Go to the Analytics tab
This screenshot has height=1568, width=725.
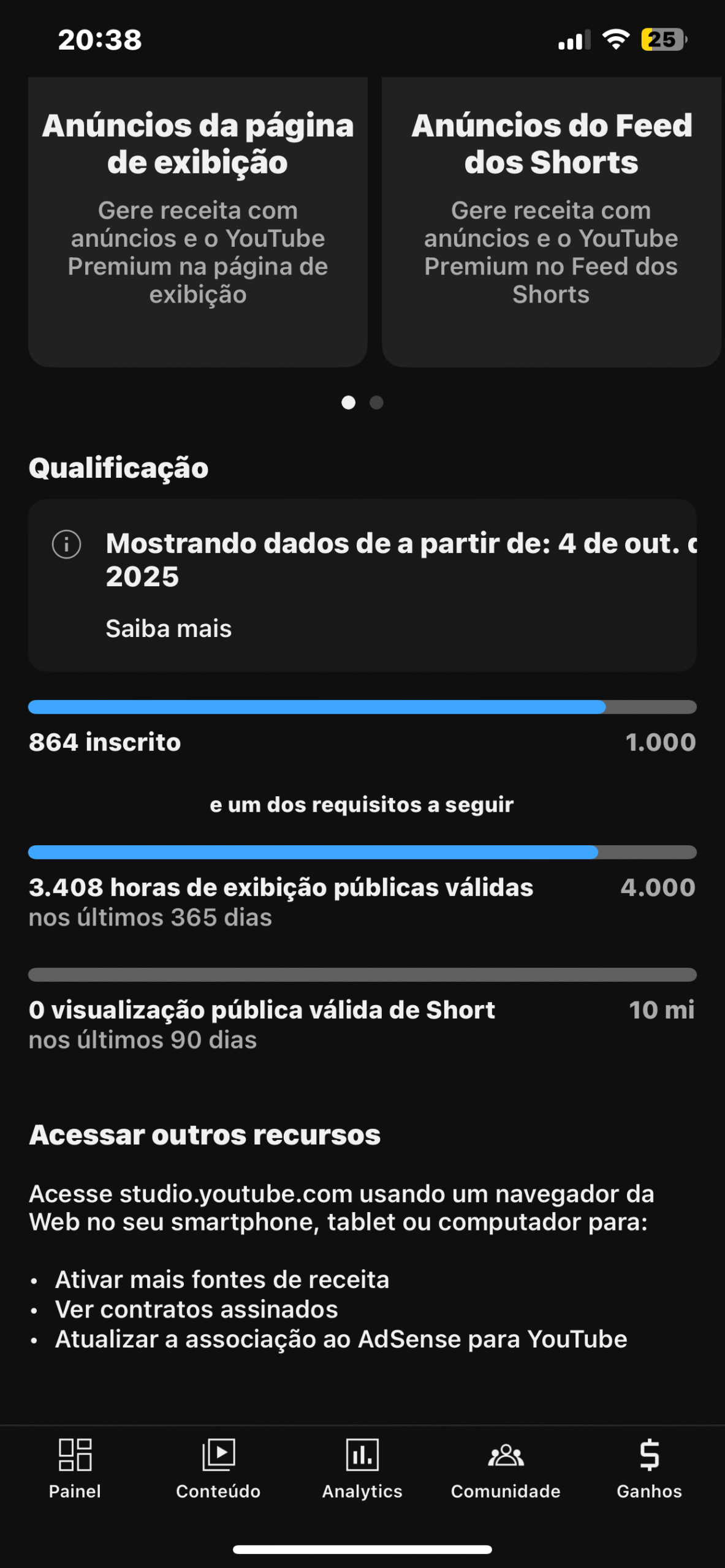[x=362, y=1468]
